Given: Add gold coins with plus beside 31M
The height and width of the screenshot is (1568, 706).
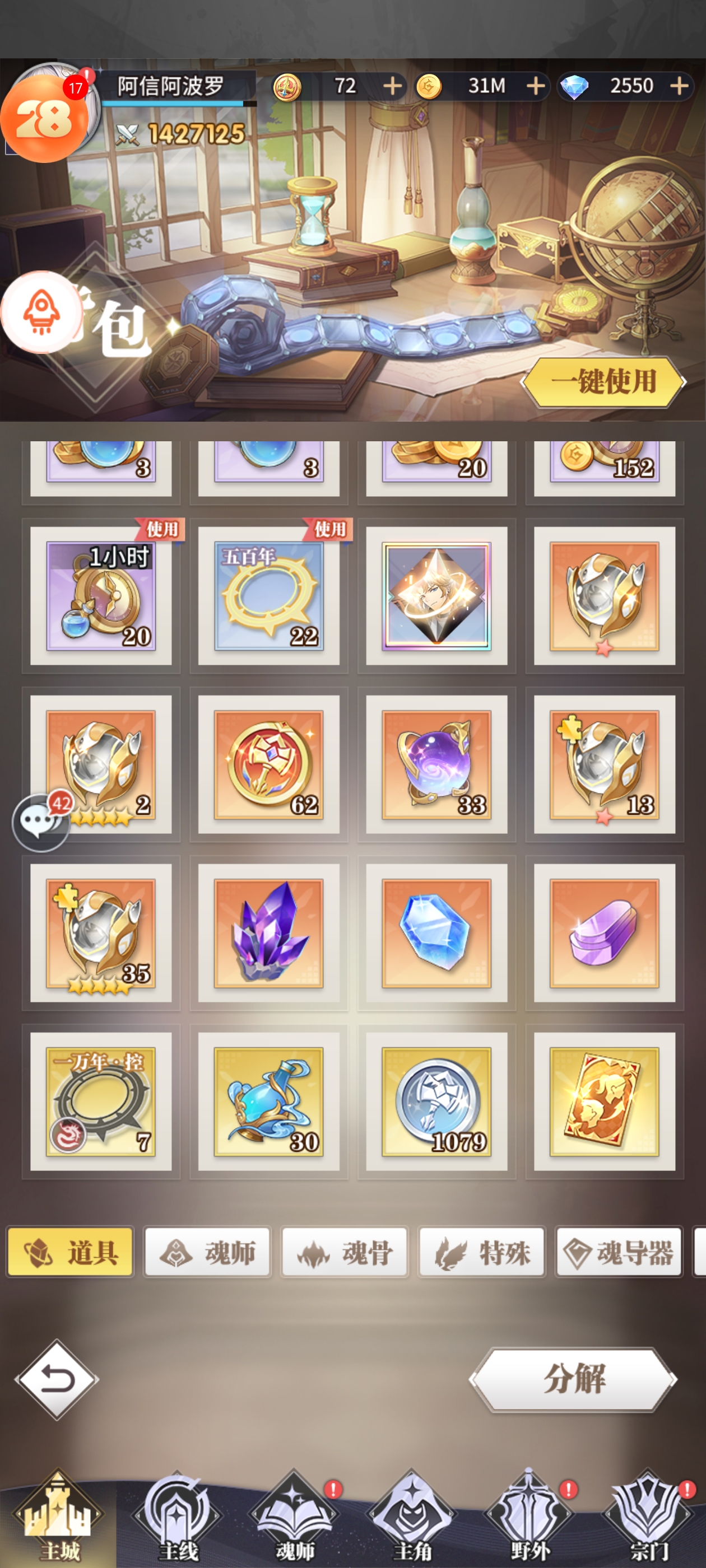Looking at the screenshot, I should pyautogui.click(x=535, y=86).
